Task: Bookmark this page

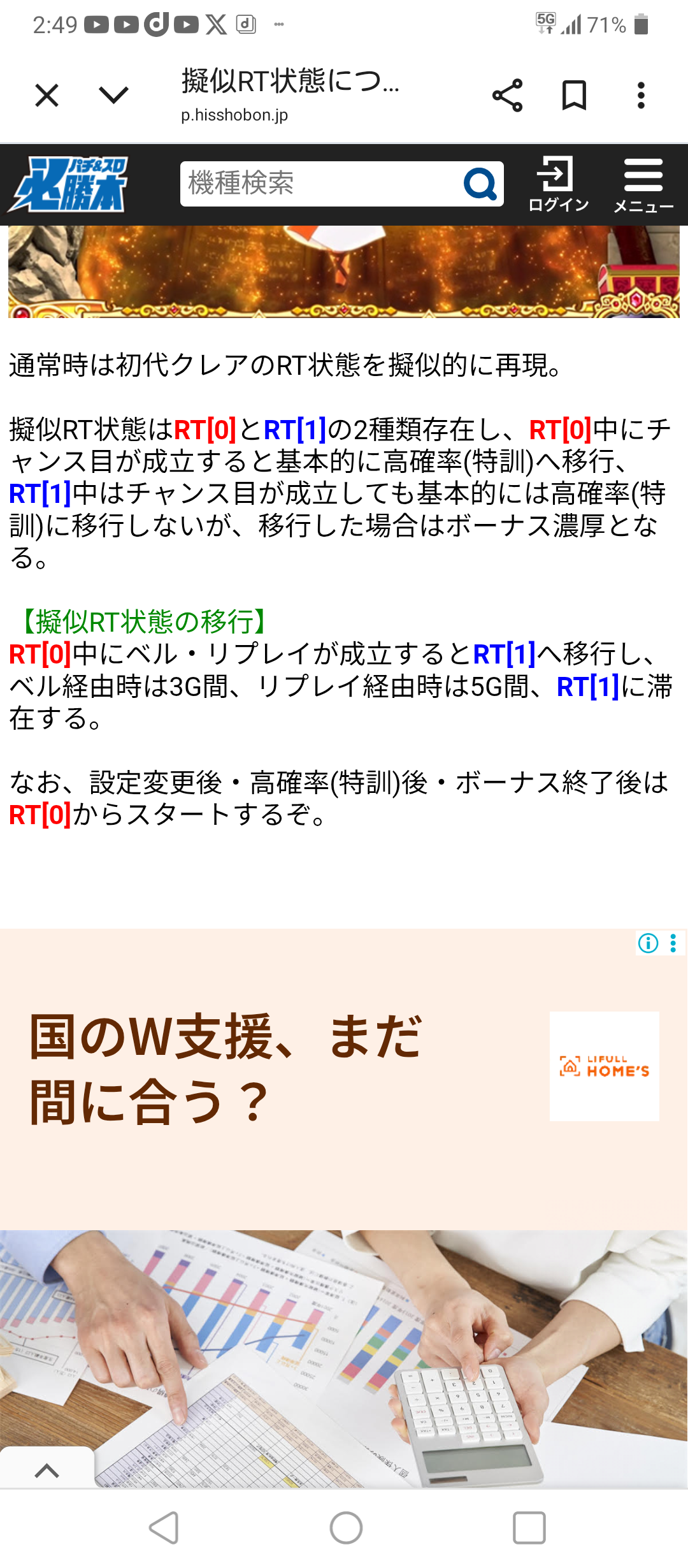Action: pyautogui.click(x=574, y=96)
